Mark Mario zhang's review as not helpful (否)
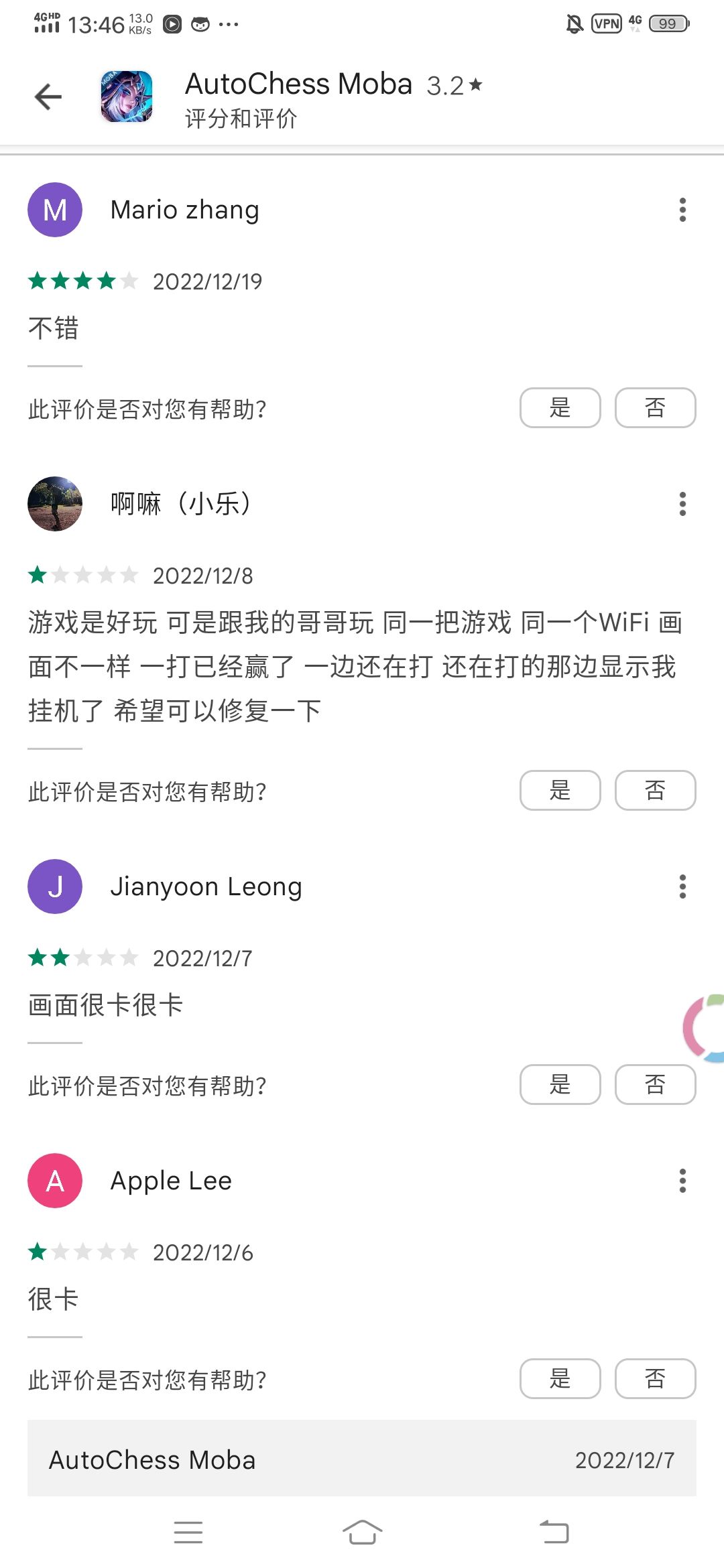 [x=655, y=407]
